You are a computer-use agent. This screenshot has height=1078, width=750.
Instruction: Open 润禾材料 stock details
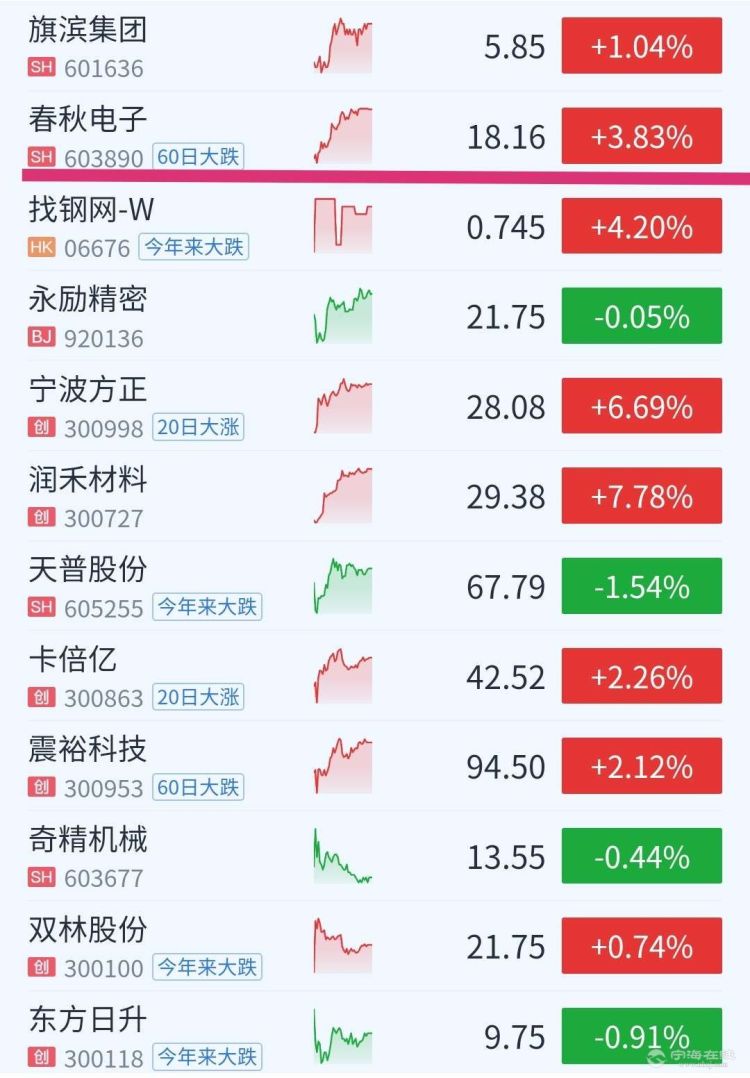(375, 496)
